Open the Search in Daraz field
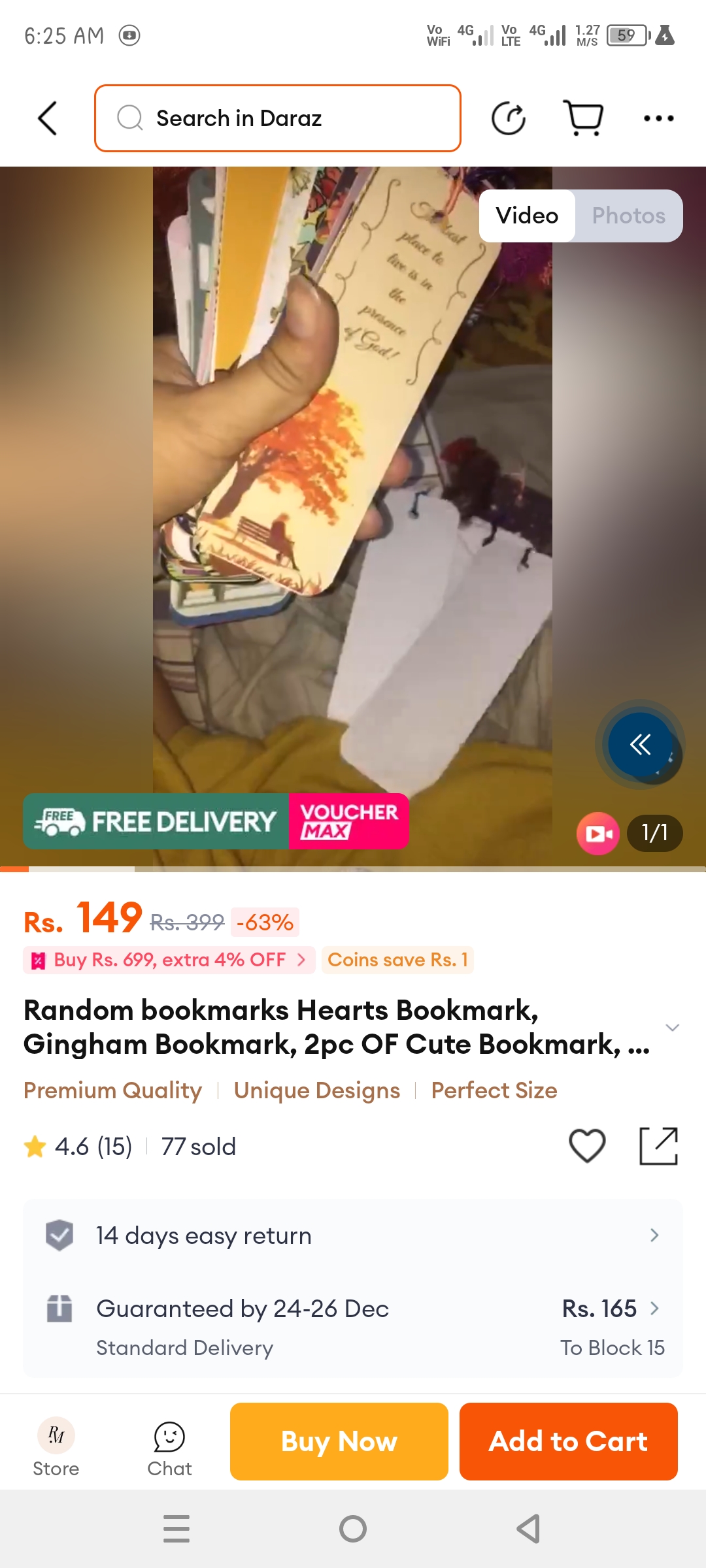Viewport: 706px width, 1568px height. pos(278,118)
